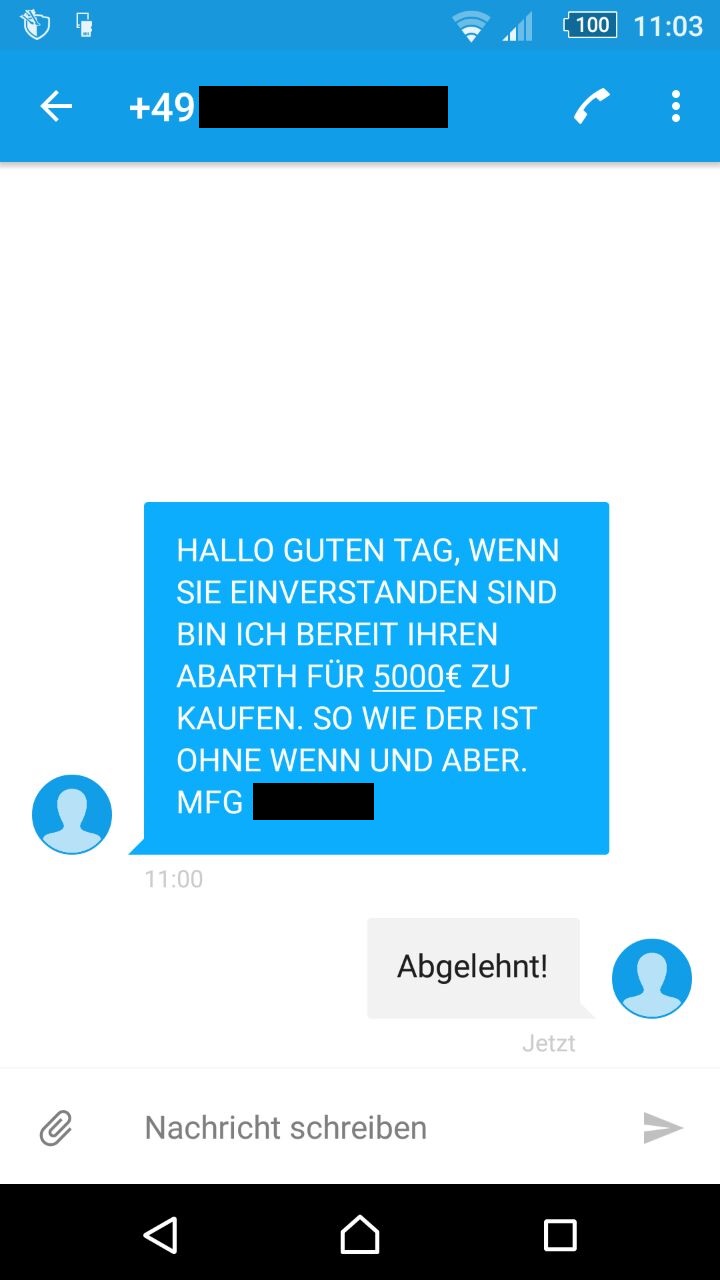Go back to the conversation list
The height and width of the screenshot is (1280, 720).
pyautogui.click(x=56, y=106)
